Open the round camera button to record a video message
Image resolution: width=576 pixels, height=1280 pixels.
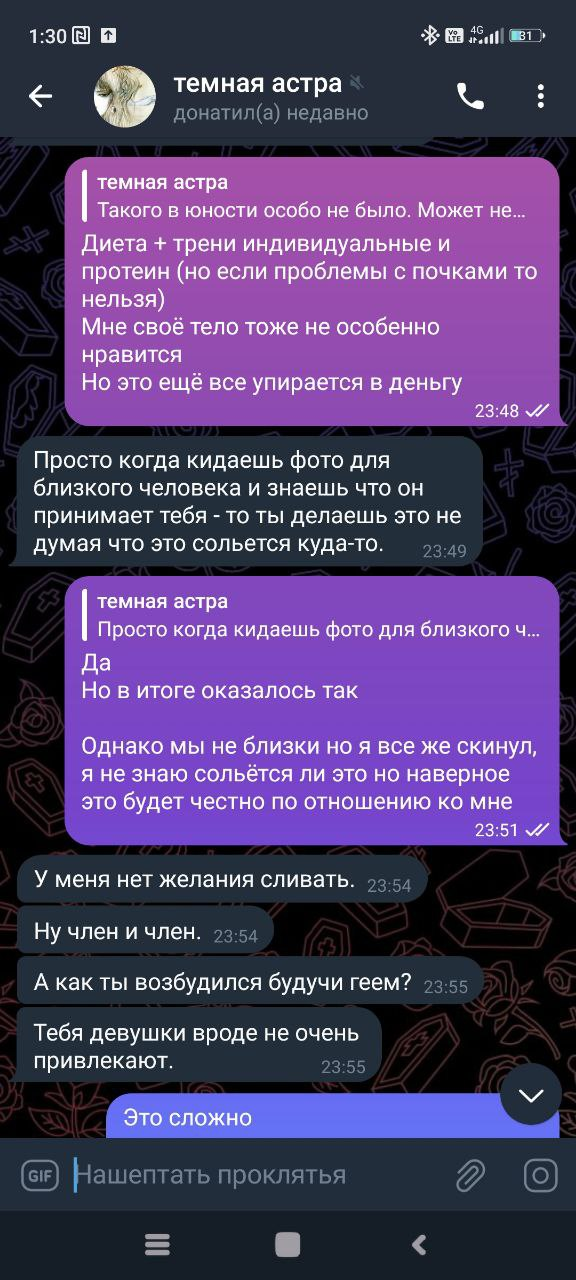click(x=540, y=1175)
